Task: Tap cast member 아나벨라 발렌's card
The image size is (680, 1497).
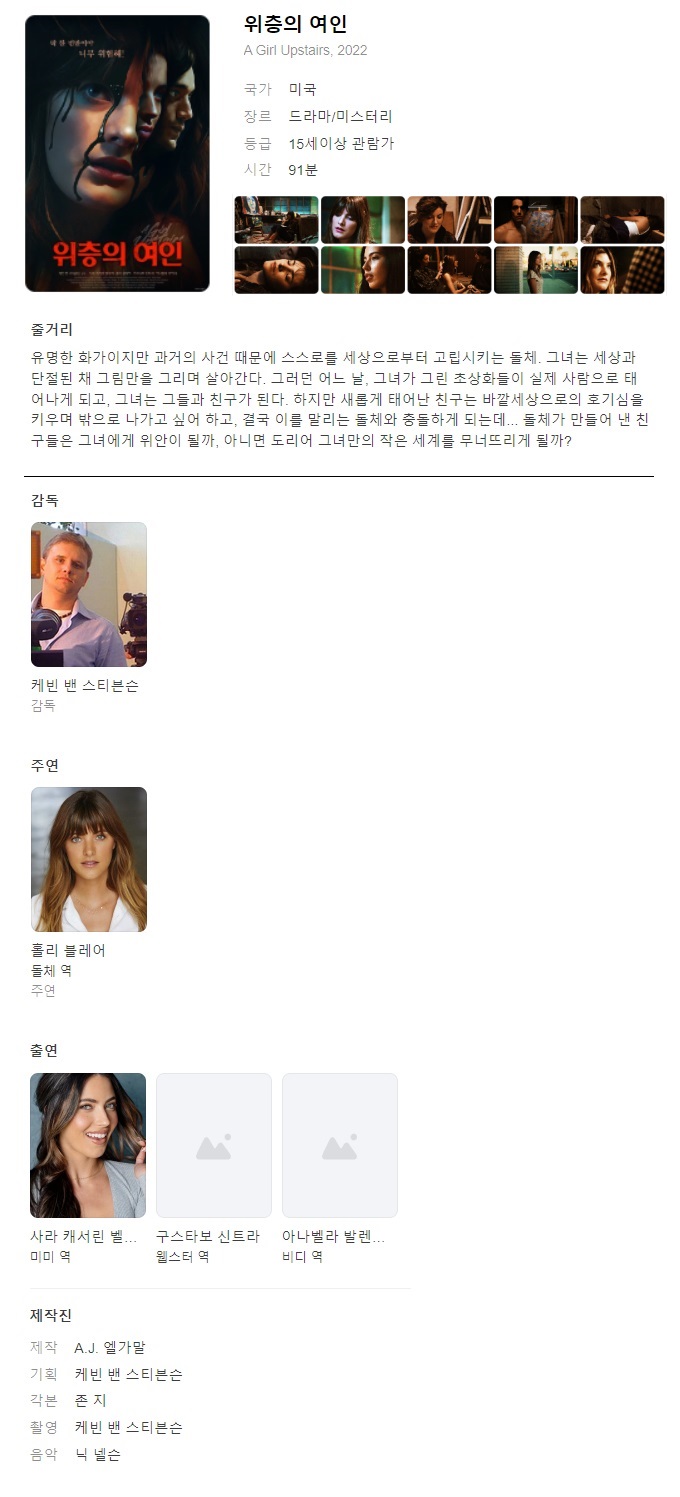Action: click(x=340, y=1145)
